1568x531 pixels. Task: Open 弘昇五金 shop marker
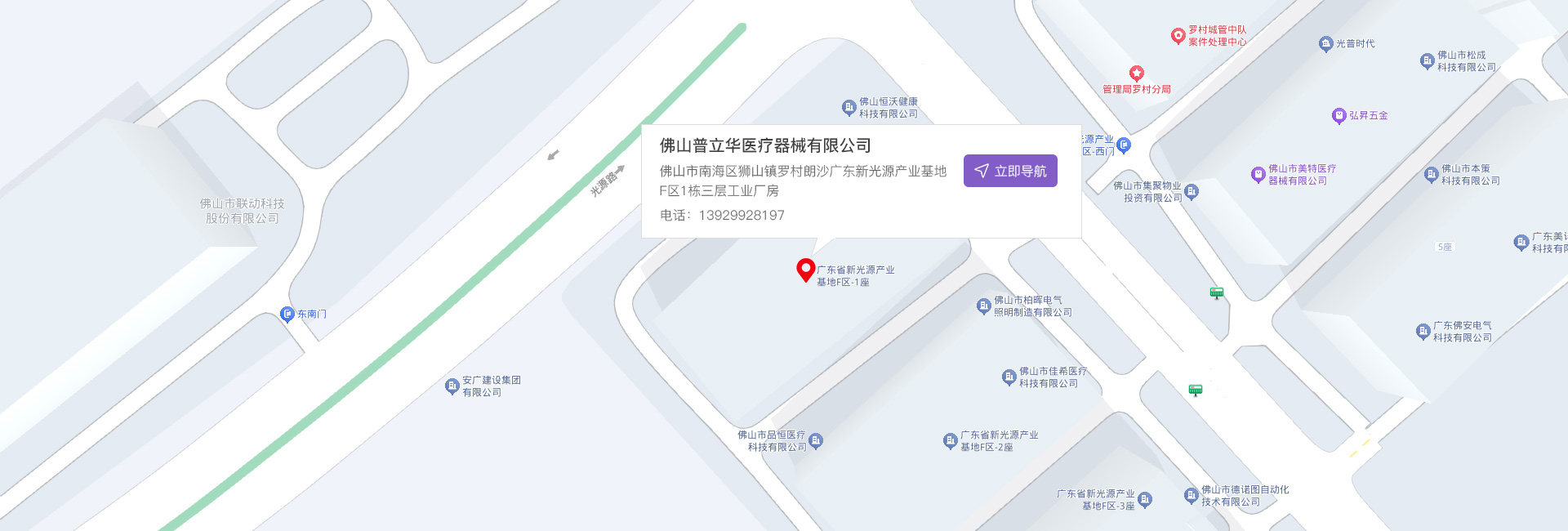click(1339, 115)
